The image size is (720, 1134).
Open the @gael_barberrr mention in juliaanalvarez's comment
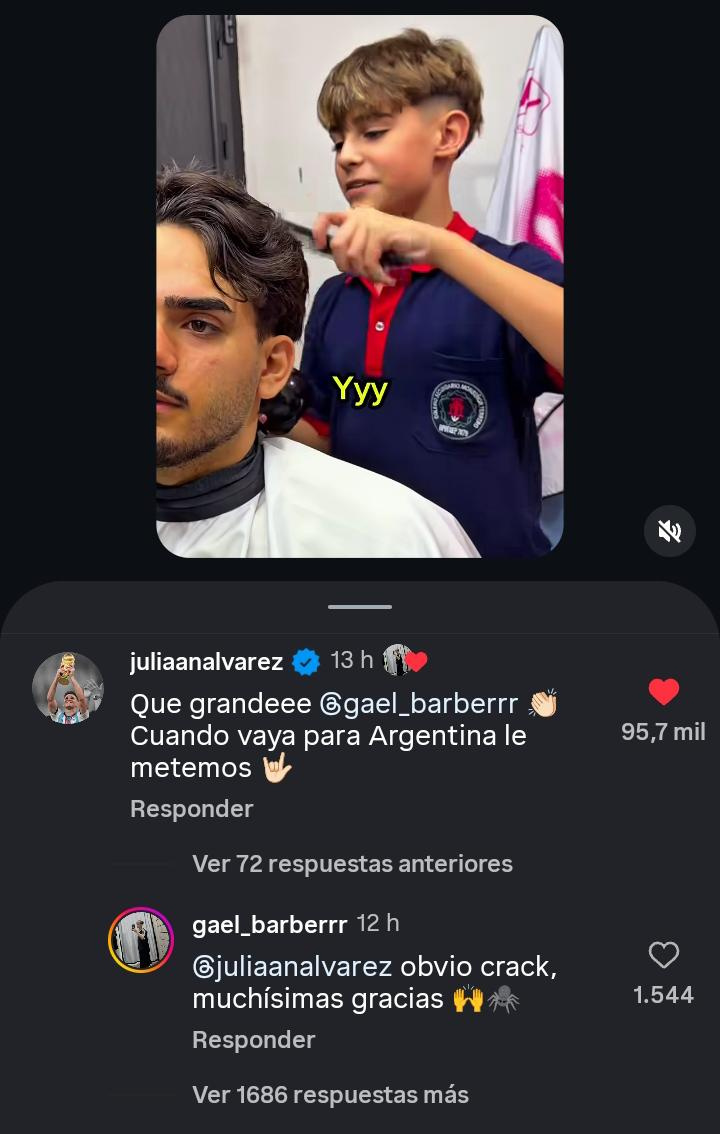418,704
